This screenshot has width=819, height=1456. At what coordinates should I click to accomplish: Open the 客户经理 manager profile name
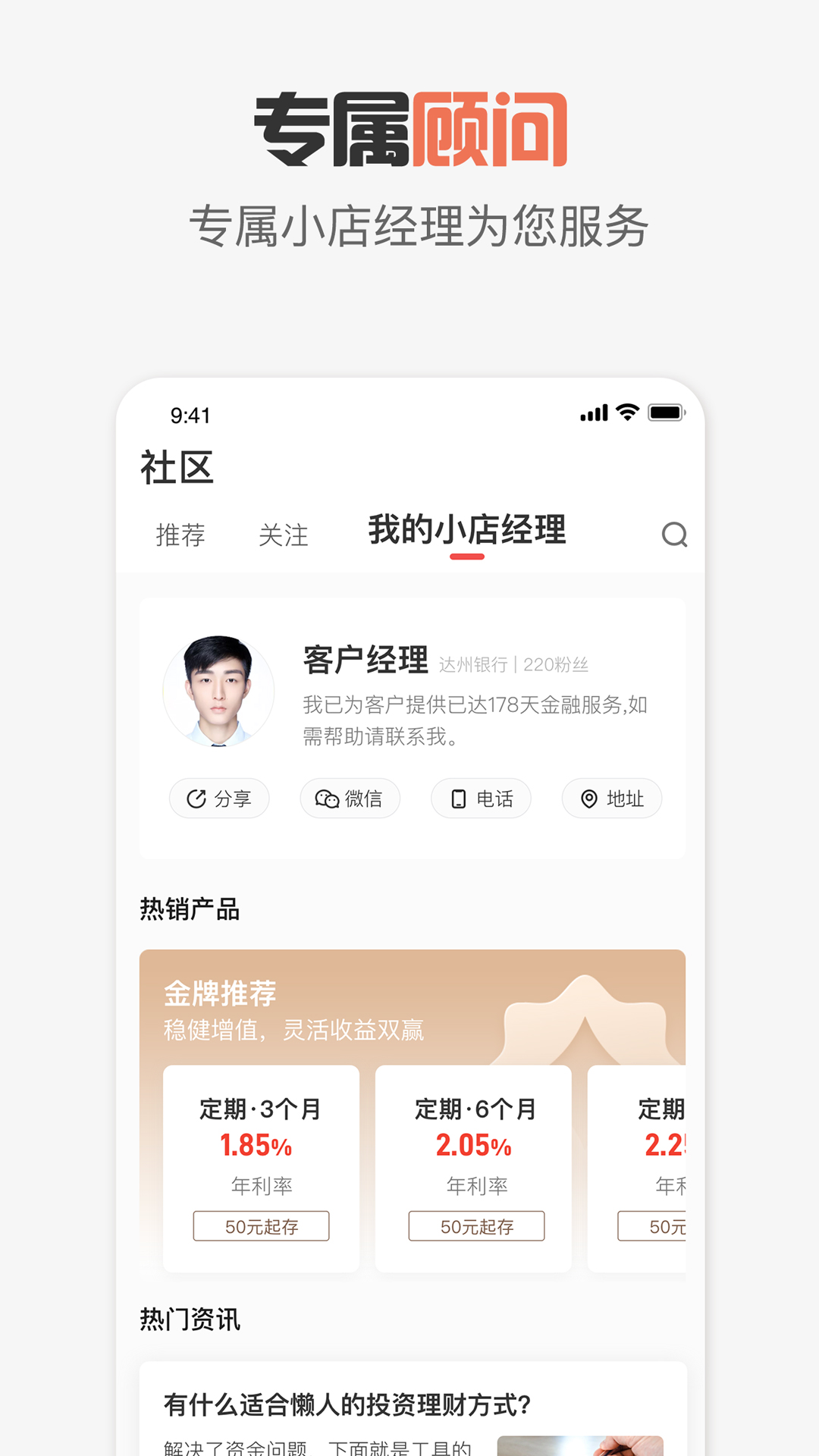[364, 660]
